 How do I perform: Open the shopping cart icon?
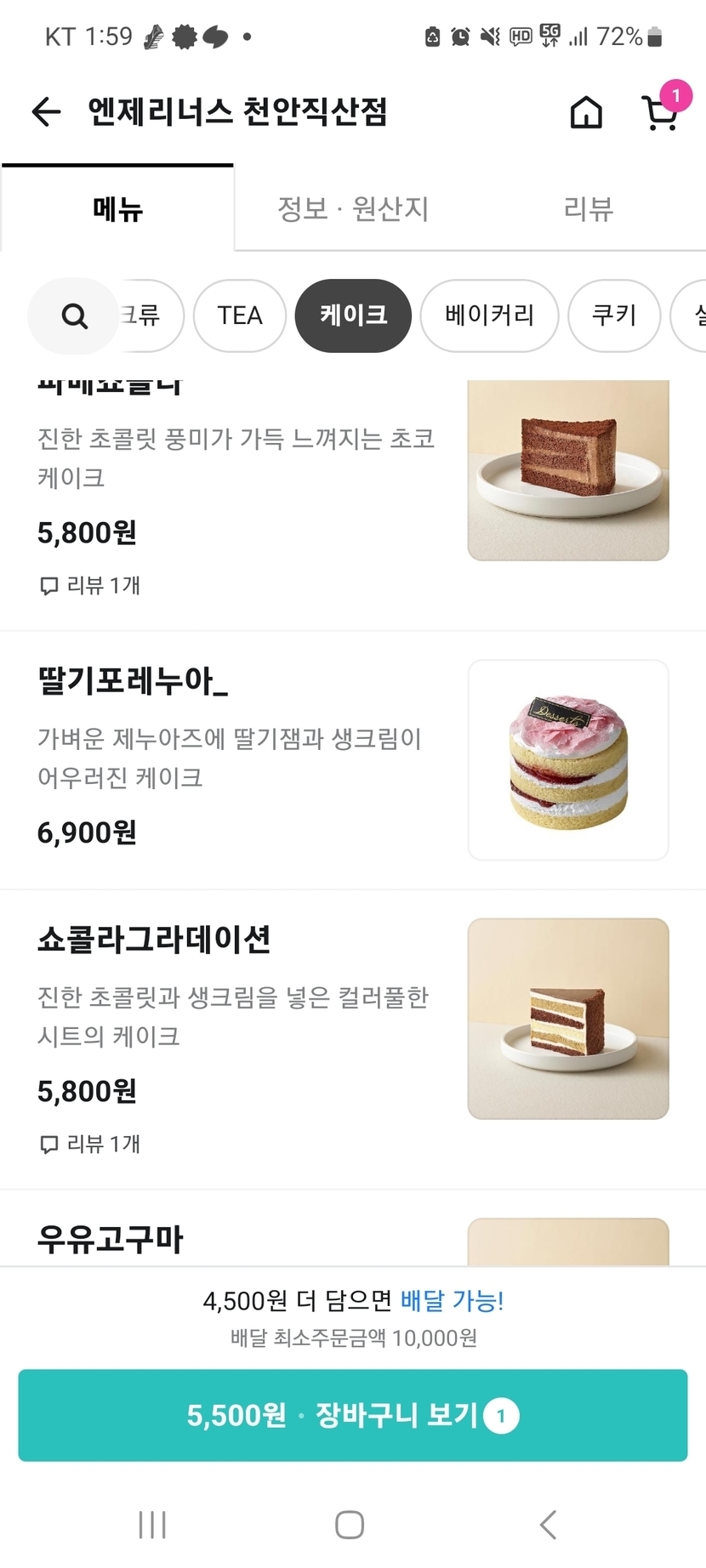click(659, 112)
